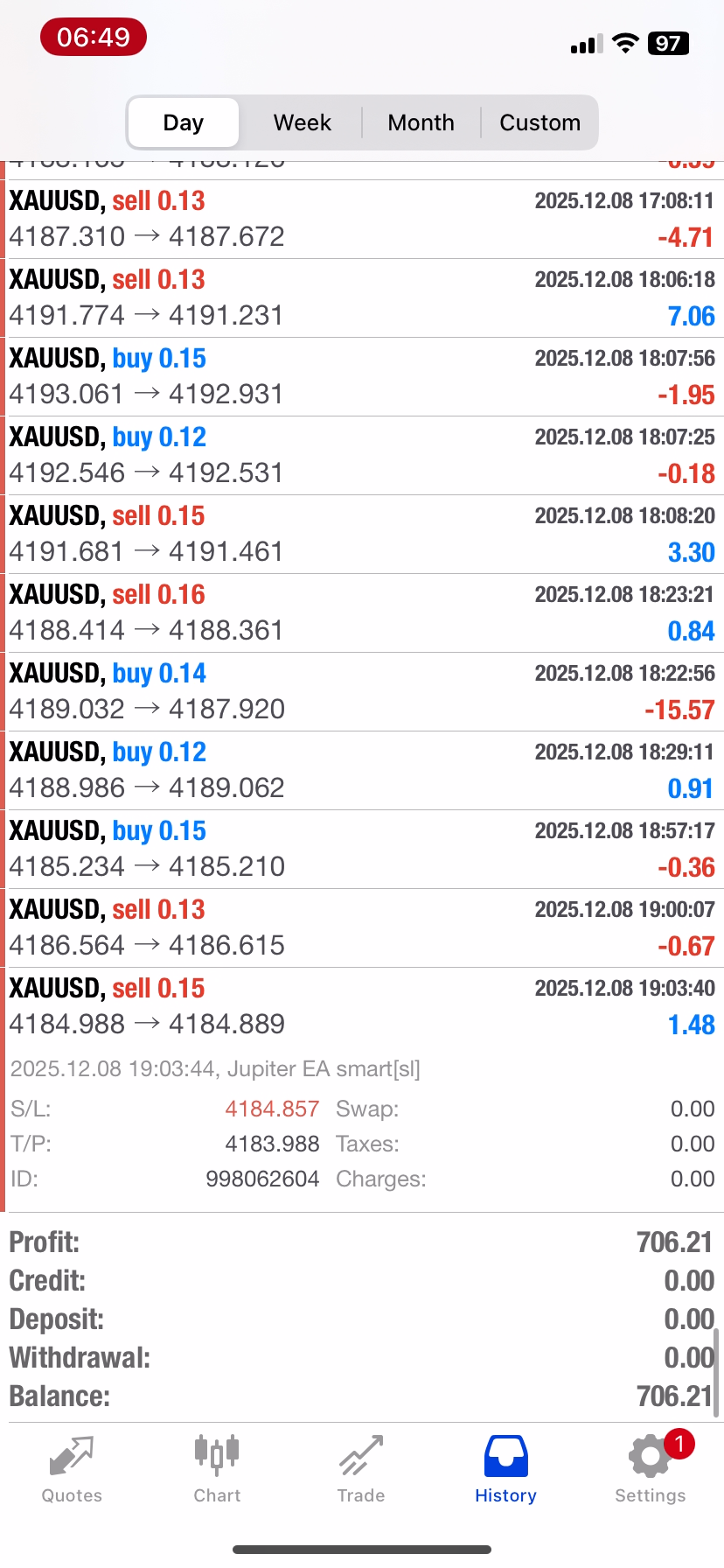This screenshot has height=1568, width=724.
Task: Switch to the Week period
Action: [302, 122]
